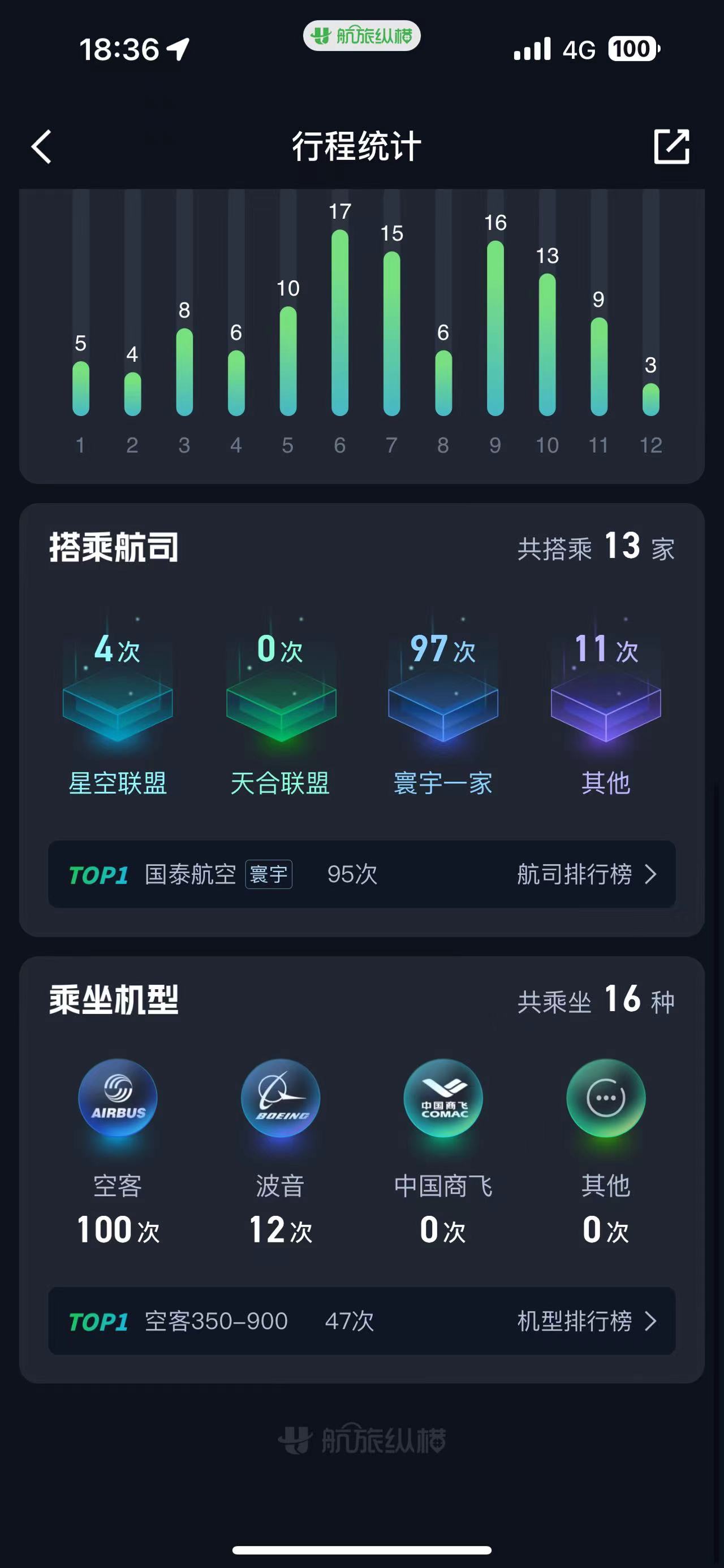Return to 航旅纵横 via status bar pill
724x1568 pixels.
(x=361, y=36)
